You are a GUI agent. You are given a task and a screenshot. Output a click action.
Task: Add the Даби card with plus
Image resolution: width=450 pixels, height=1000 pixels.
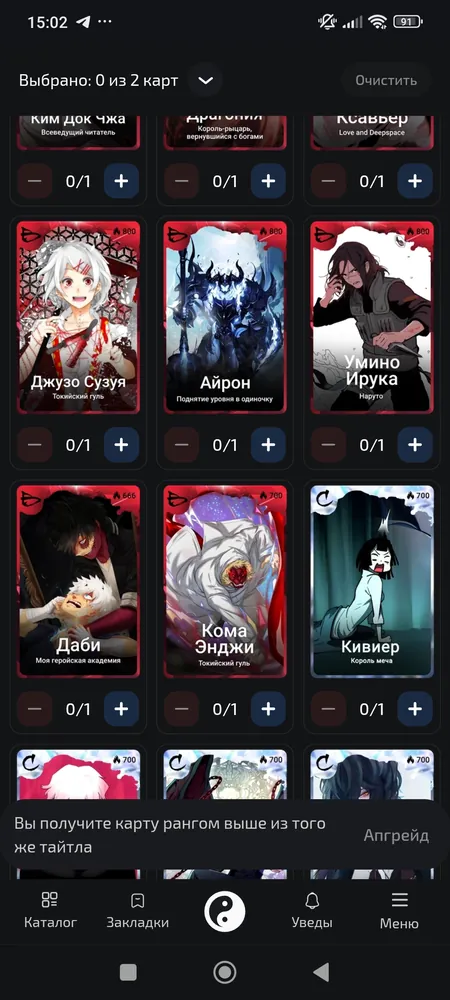tap(121, 709)
